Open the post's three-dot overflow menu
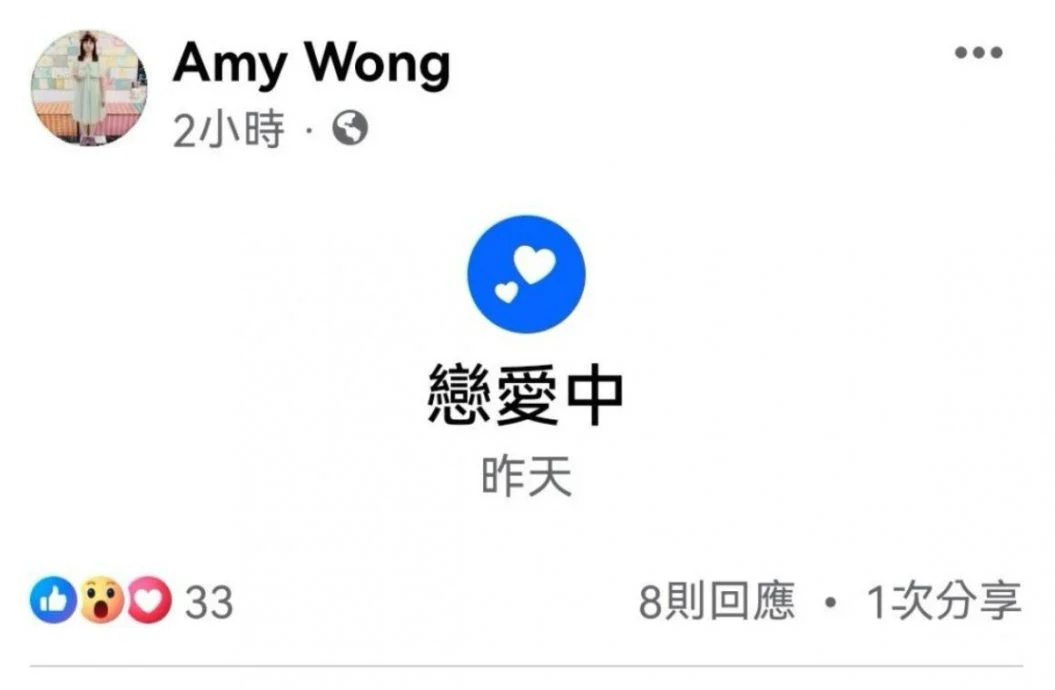This screenshot has width=1055, height=690. [977, 54]
